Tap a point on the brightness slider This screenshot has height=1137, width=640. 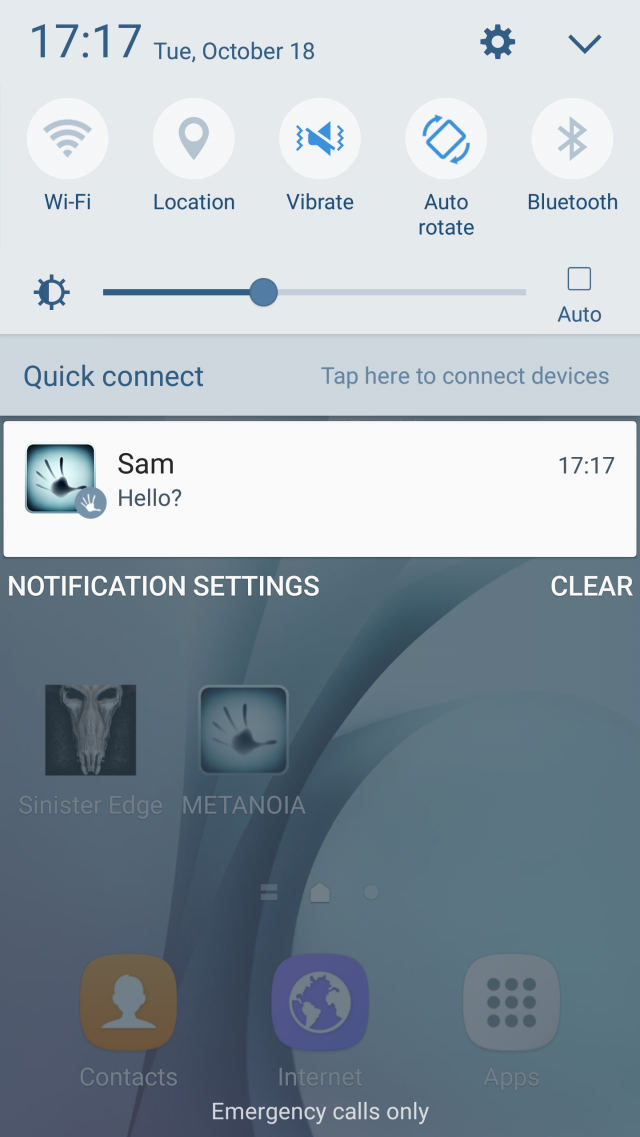[400, 292]
